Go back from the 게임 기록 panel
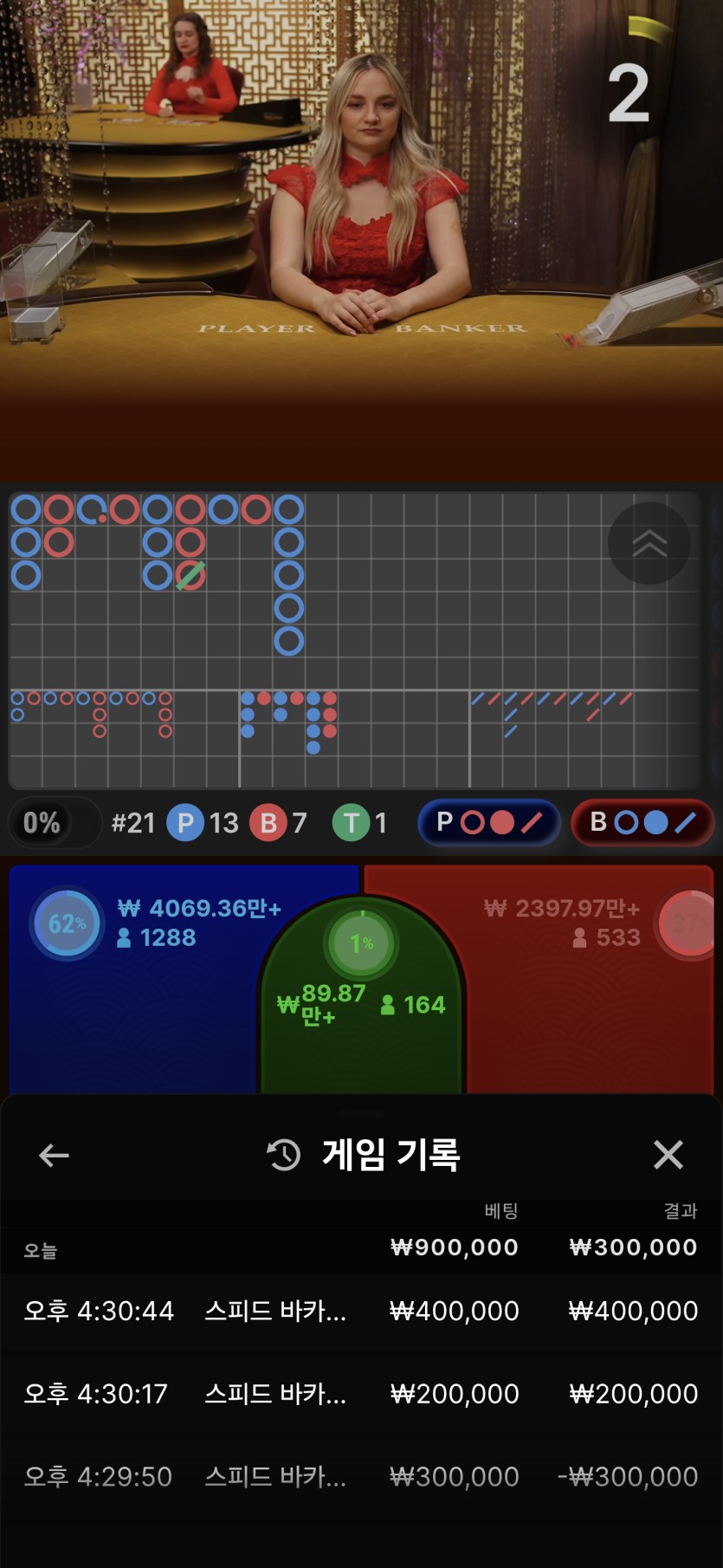The image size is (723, 1568). (x=54, y=1155)
